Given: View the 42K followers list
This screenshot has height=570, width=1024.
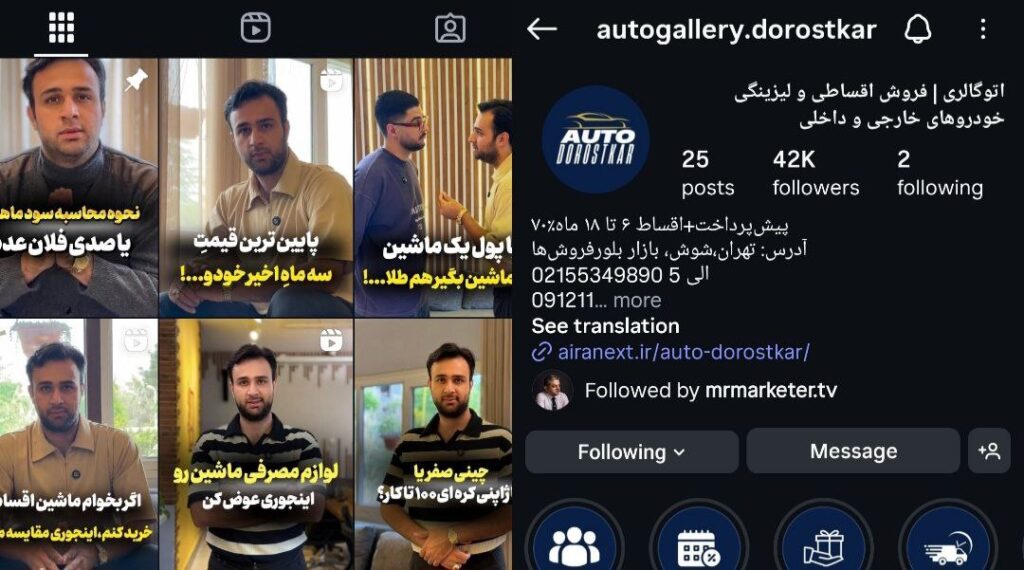Looking at the screenshot, I should (815, 173).
